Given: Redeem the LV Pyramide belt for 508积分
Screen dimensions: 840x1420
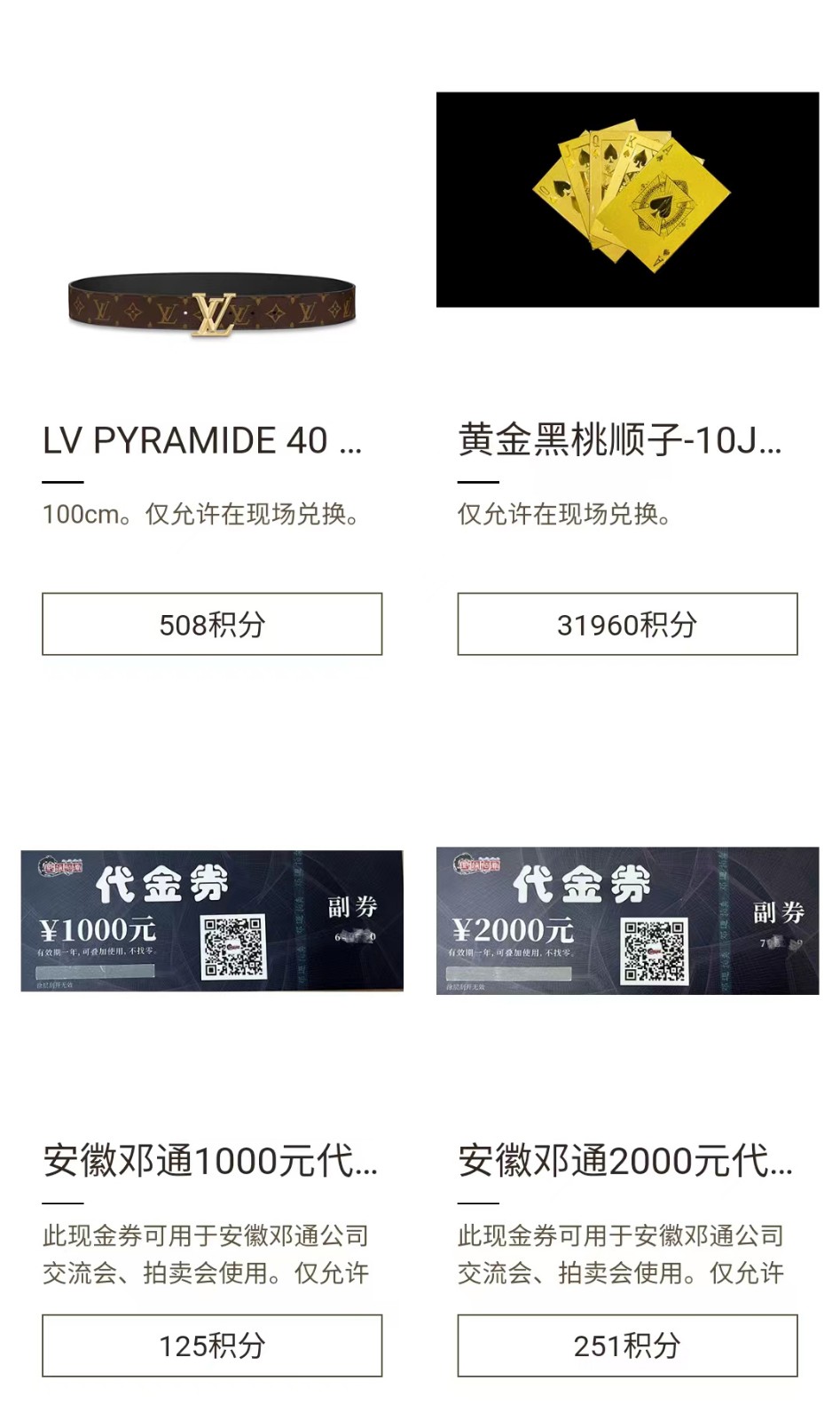Looking at the screenshot, I should coord(212,624).
